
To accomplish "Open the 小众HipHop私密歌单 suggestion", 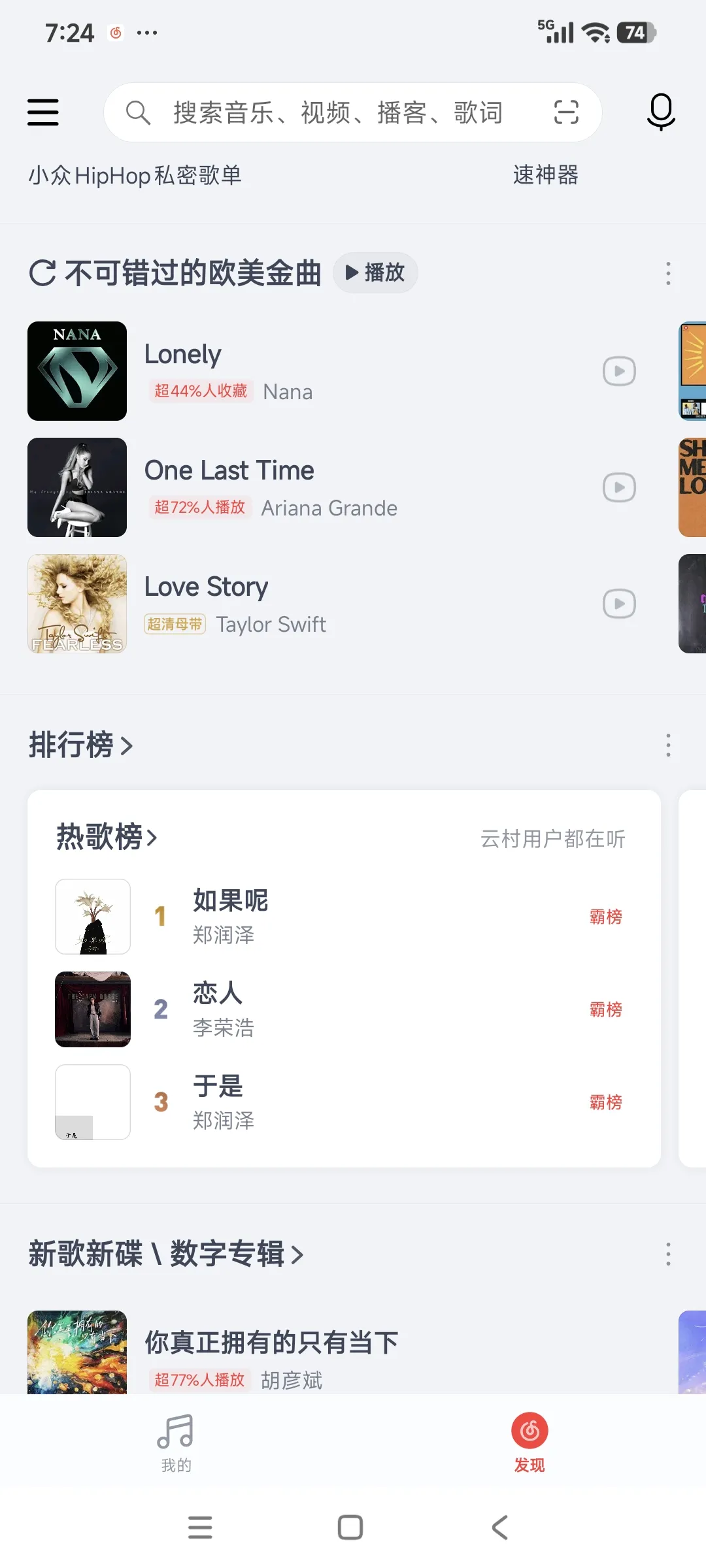I will coord(136,175).
